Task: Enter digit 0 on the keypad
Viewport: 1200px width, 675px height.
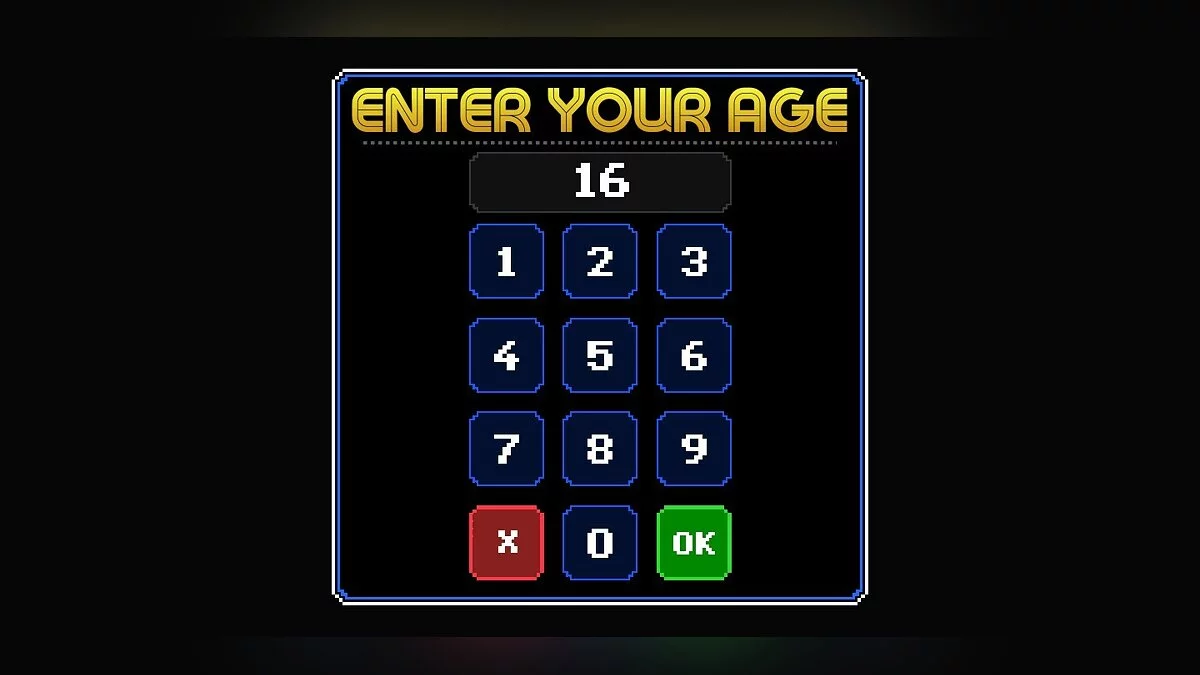Action: (x=600, y=543)
